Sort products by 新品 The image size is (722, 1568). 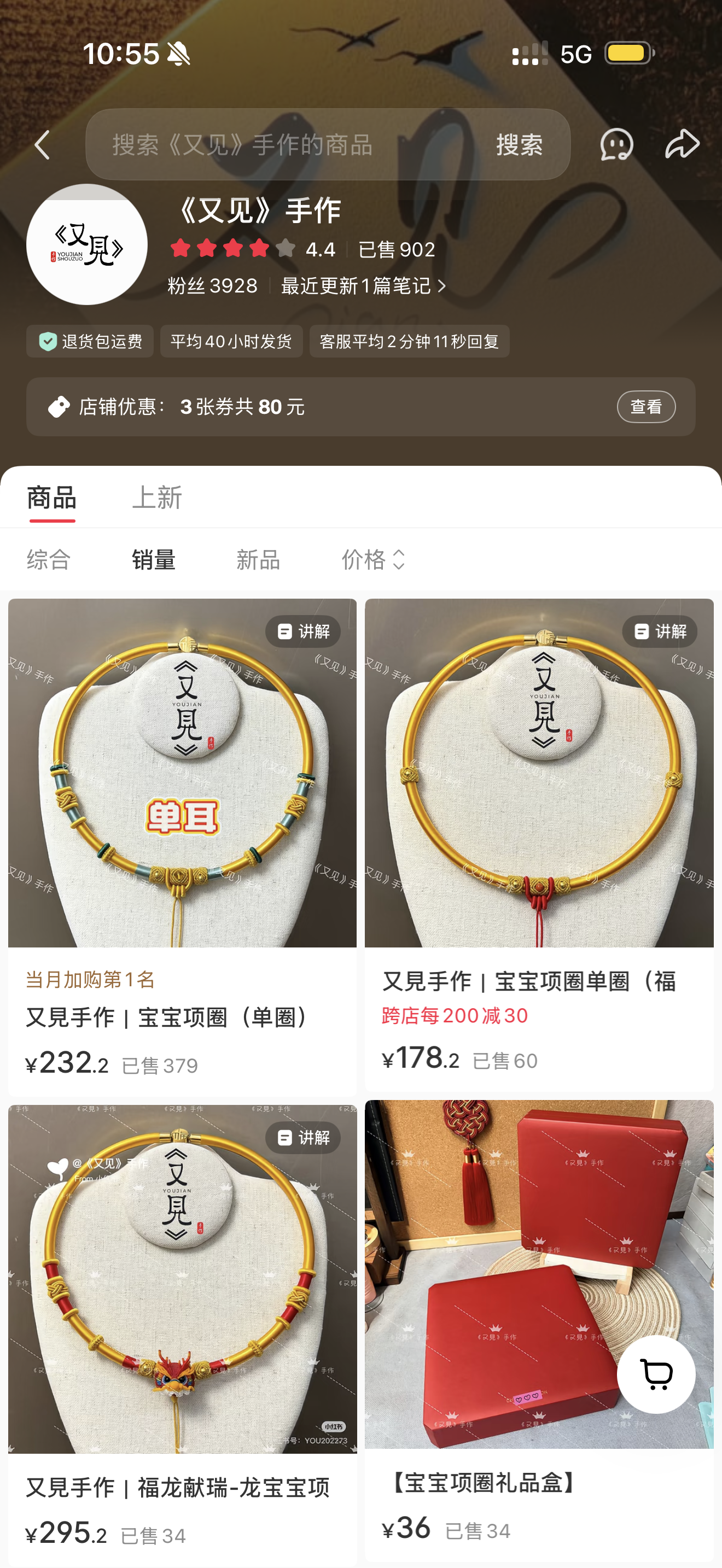(258, 559)
